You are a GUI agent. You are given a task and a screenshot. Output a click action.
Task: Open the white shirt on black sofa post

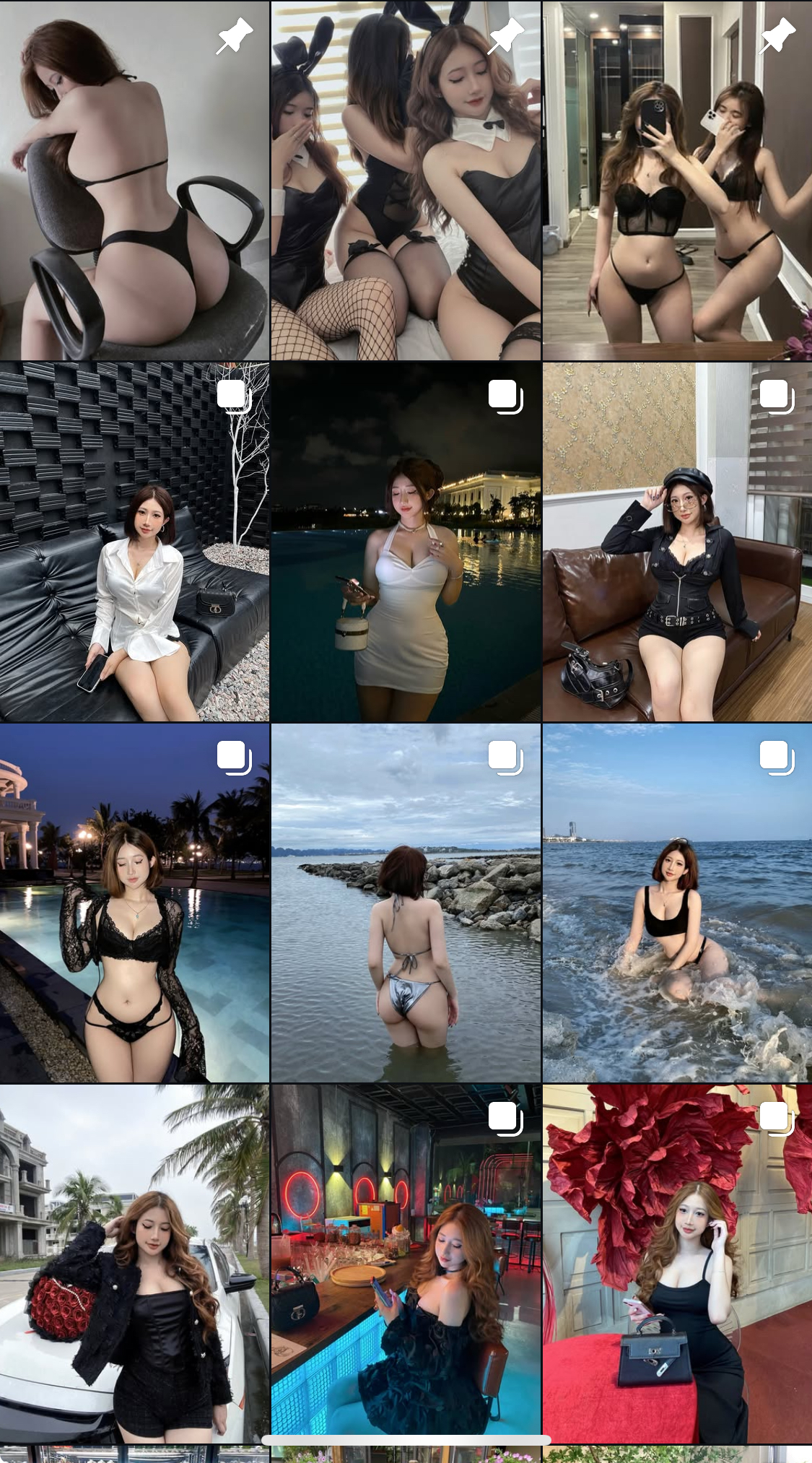coord(134,542)
